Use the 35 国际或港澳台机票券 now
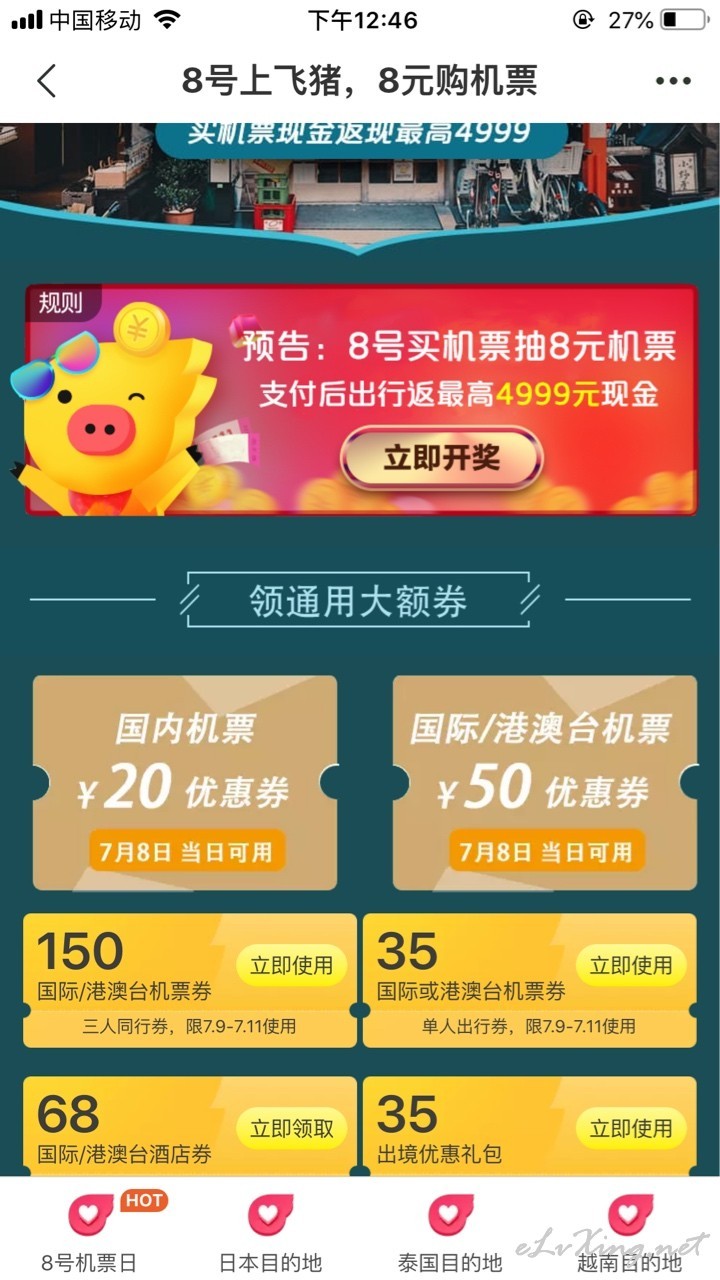Screen dimensions: 720x1280 tap(631, 965)
